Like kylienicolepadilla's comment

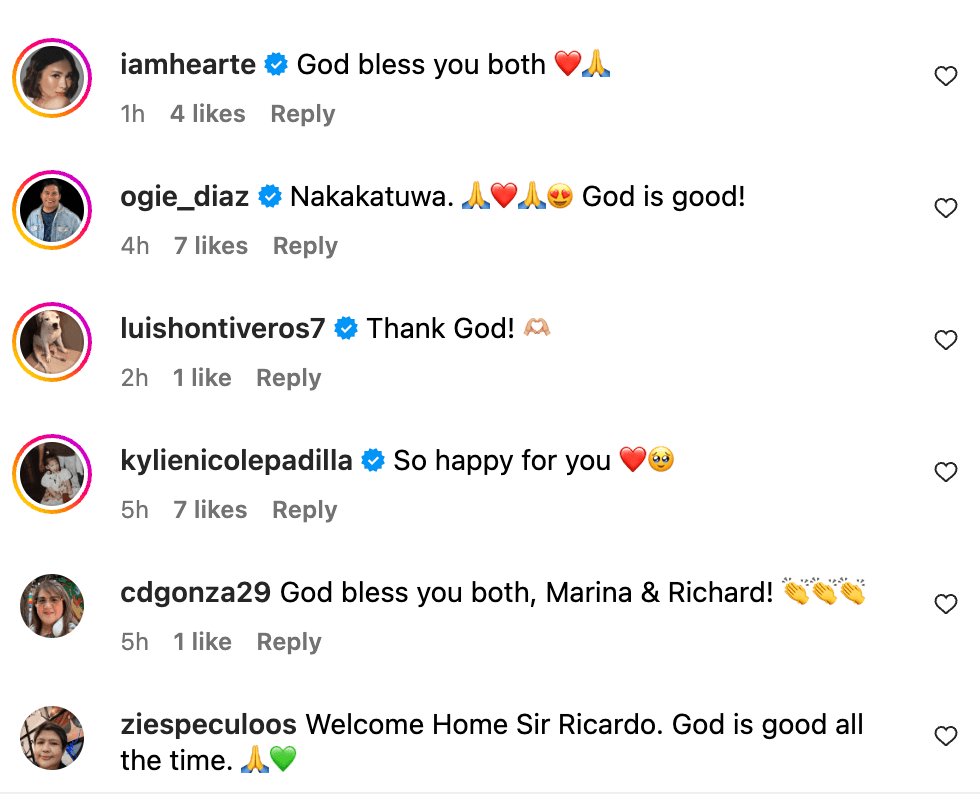click(x=945, y=472)
